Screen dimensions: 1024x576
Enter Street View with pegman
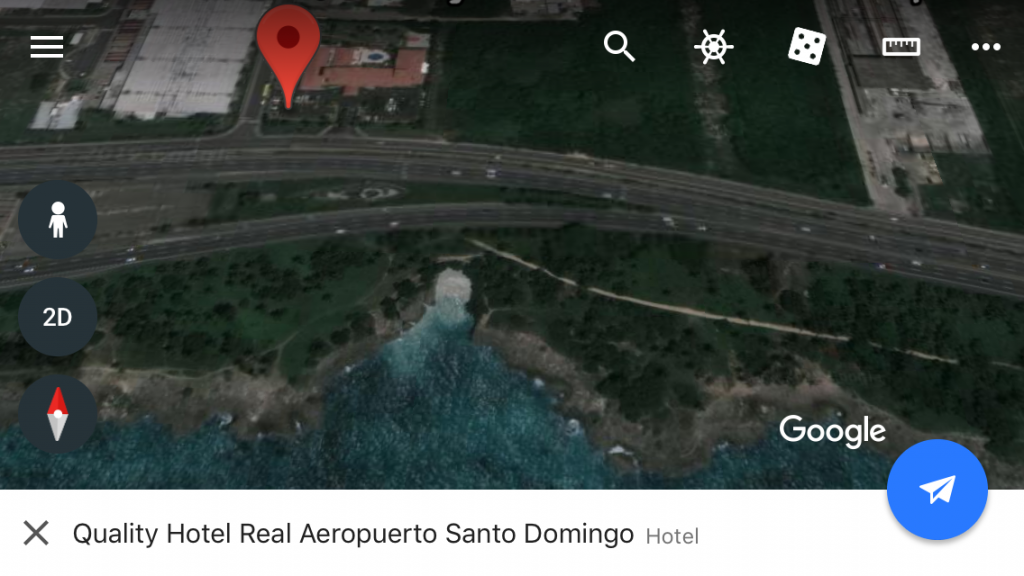pyautogui.click(x=58, y=220)
